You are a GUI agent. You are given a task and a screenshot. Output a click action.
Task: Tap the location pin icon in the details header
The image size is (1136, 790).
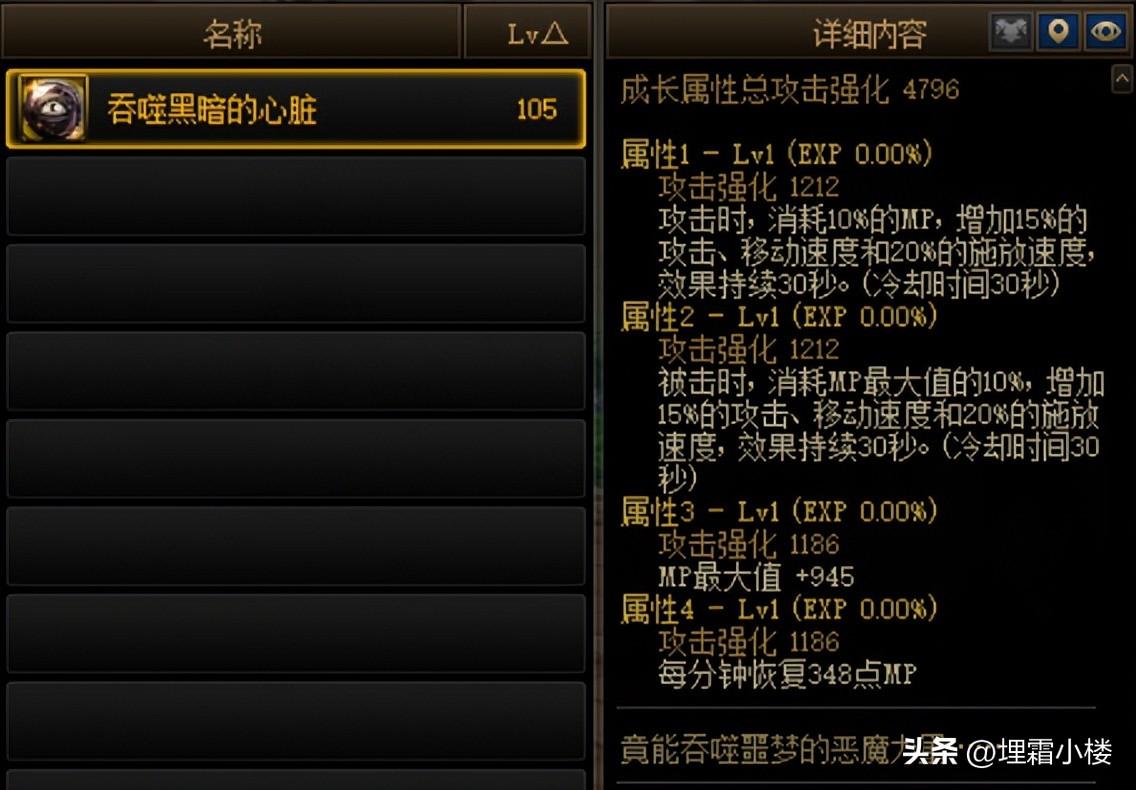coord(1057,32)
